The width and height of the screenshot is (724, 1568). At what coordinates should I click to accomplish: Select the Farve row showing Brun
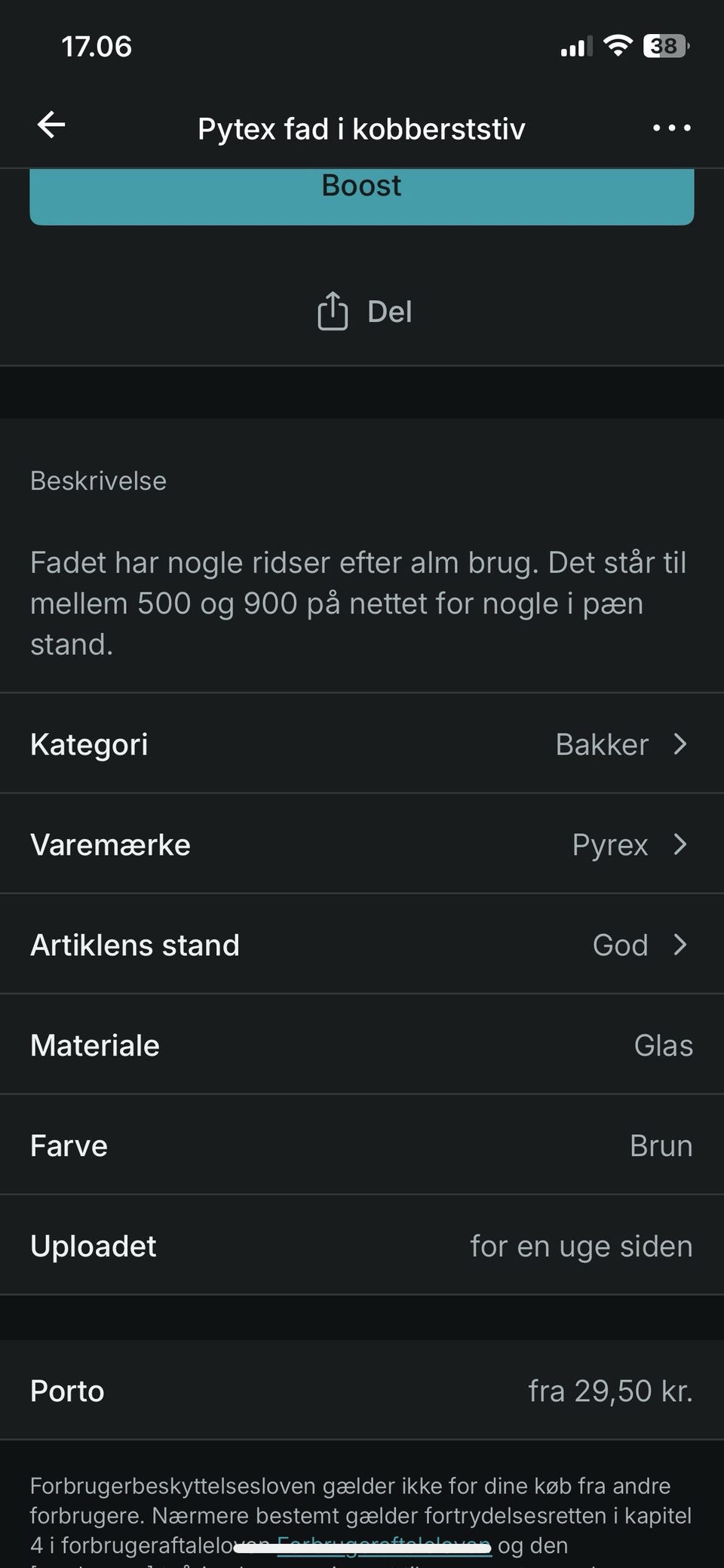click(x=362, y=1145)
